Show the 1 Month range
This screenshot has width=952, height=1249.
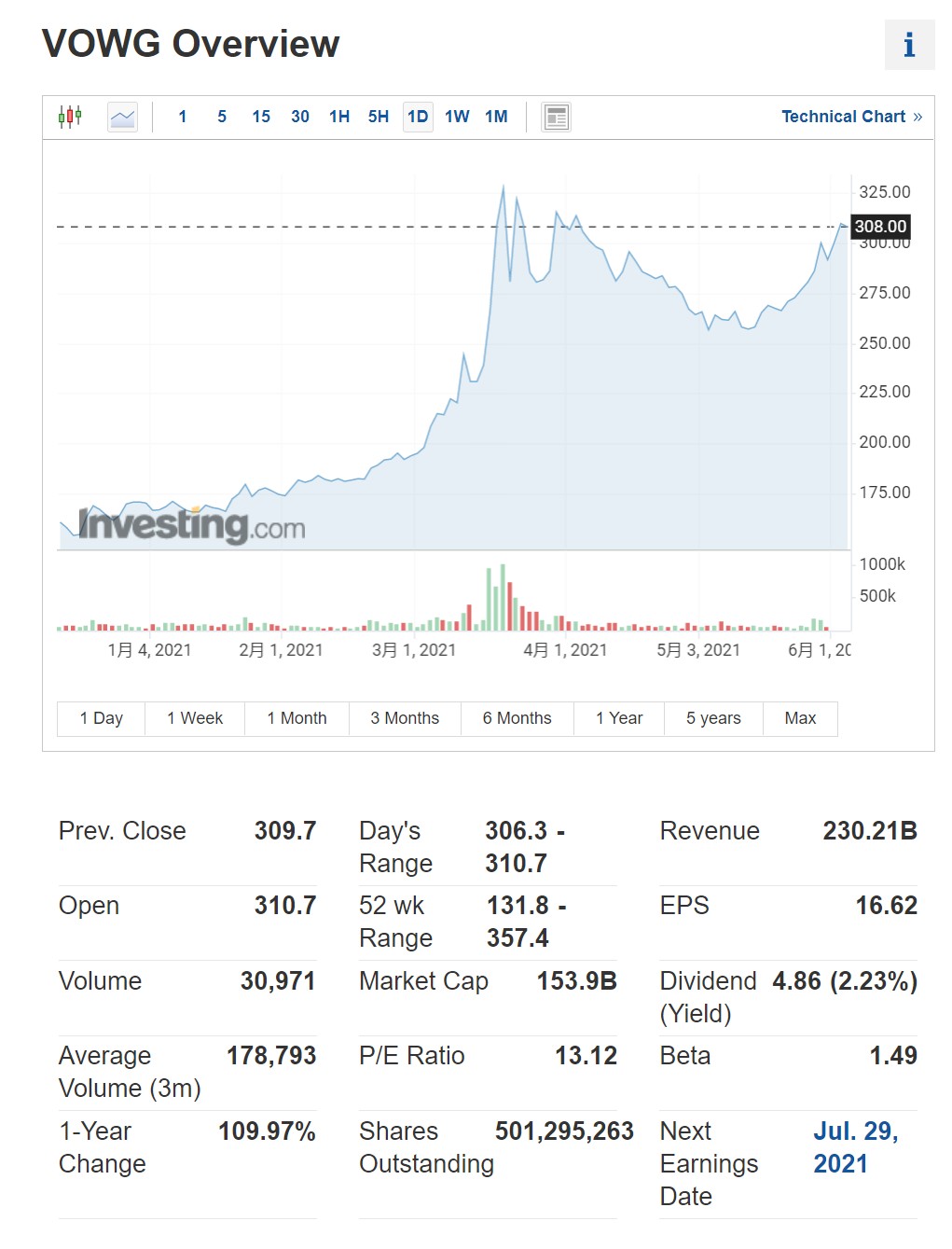[297, 718]
